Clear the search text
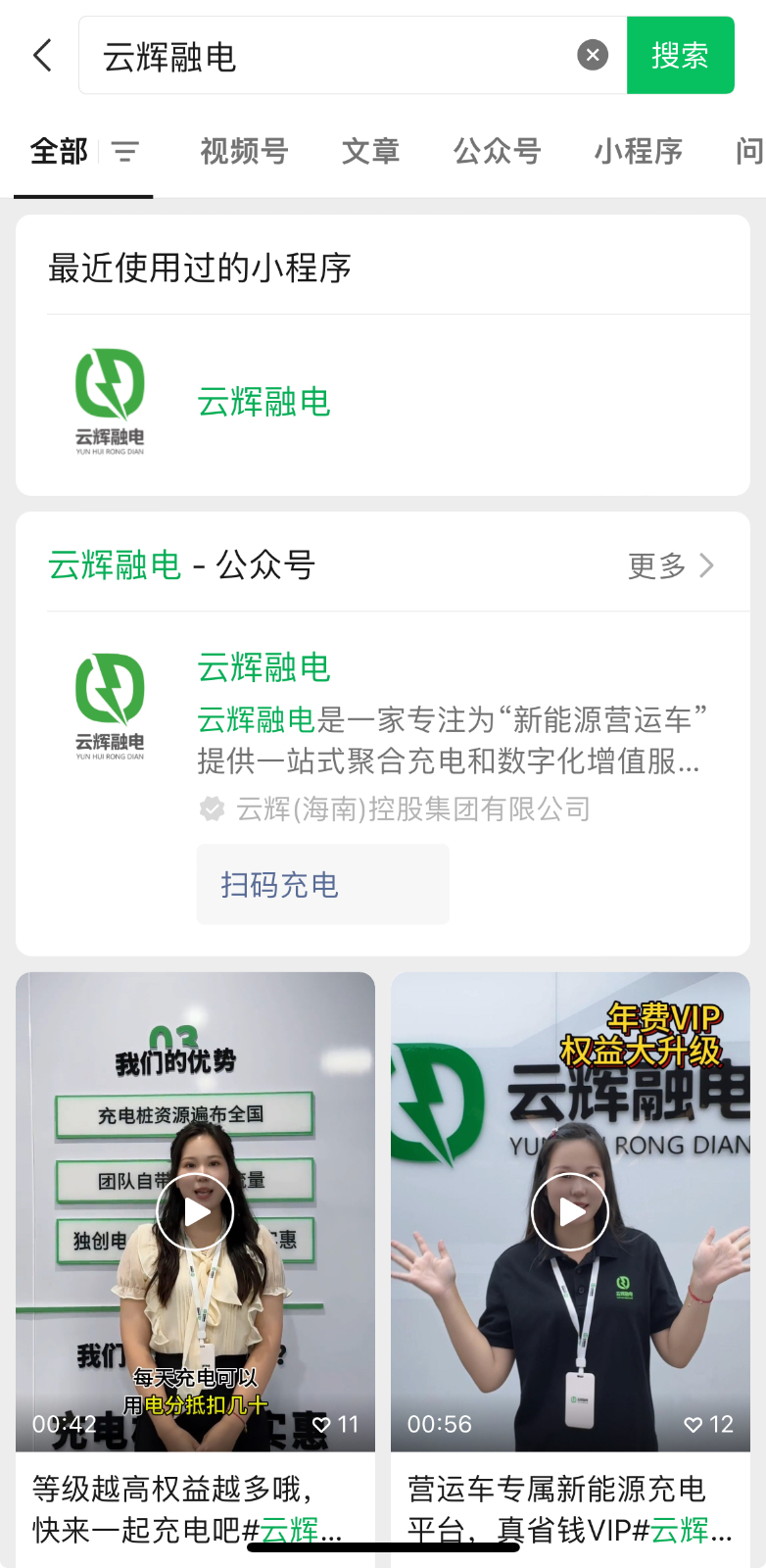This screenshot has height=1568, width=766. pos(592,55)
